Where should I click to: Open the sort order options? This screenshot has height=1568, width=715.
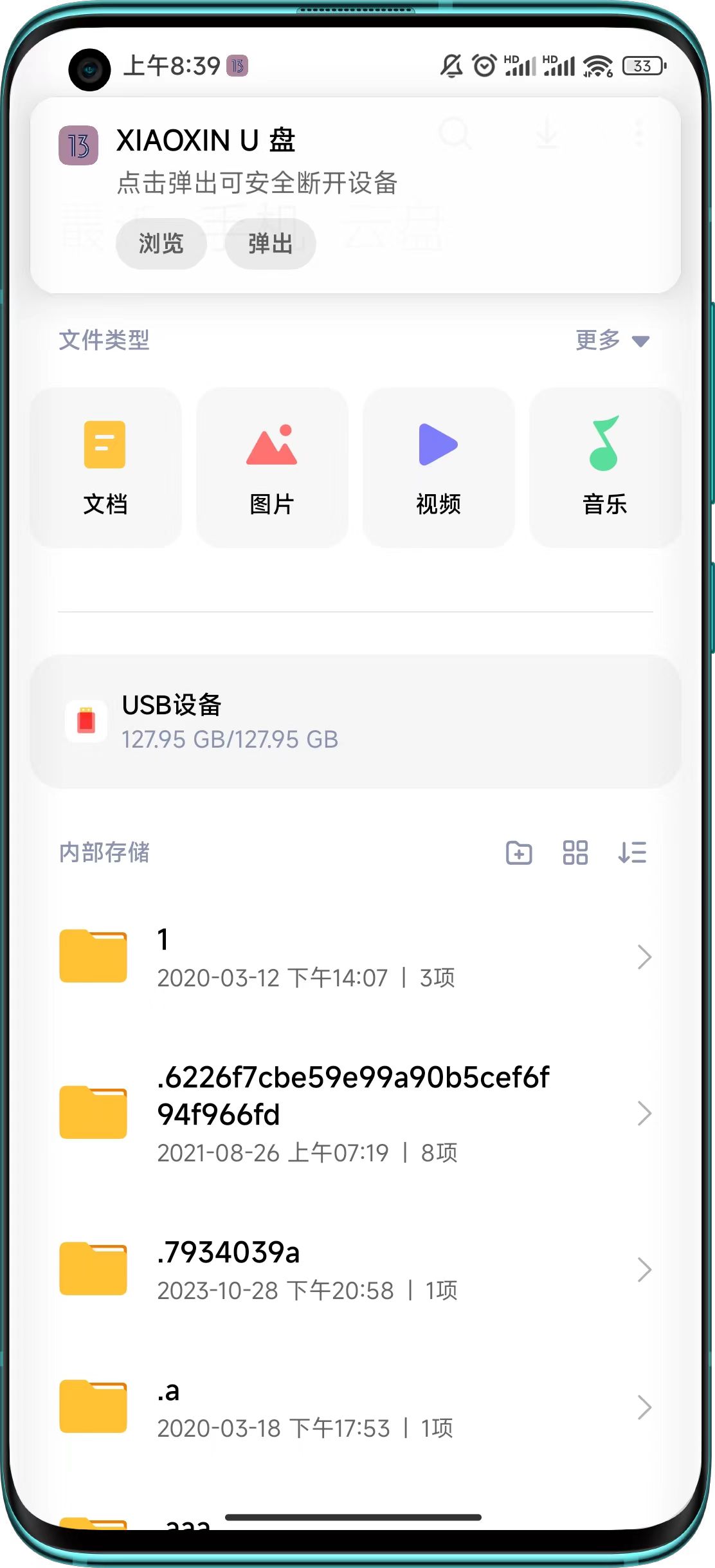pyautogui.click(x=632, y=853)
